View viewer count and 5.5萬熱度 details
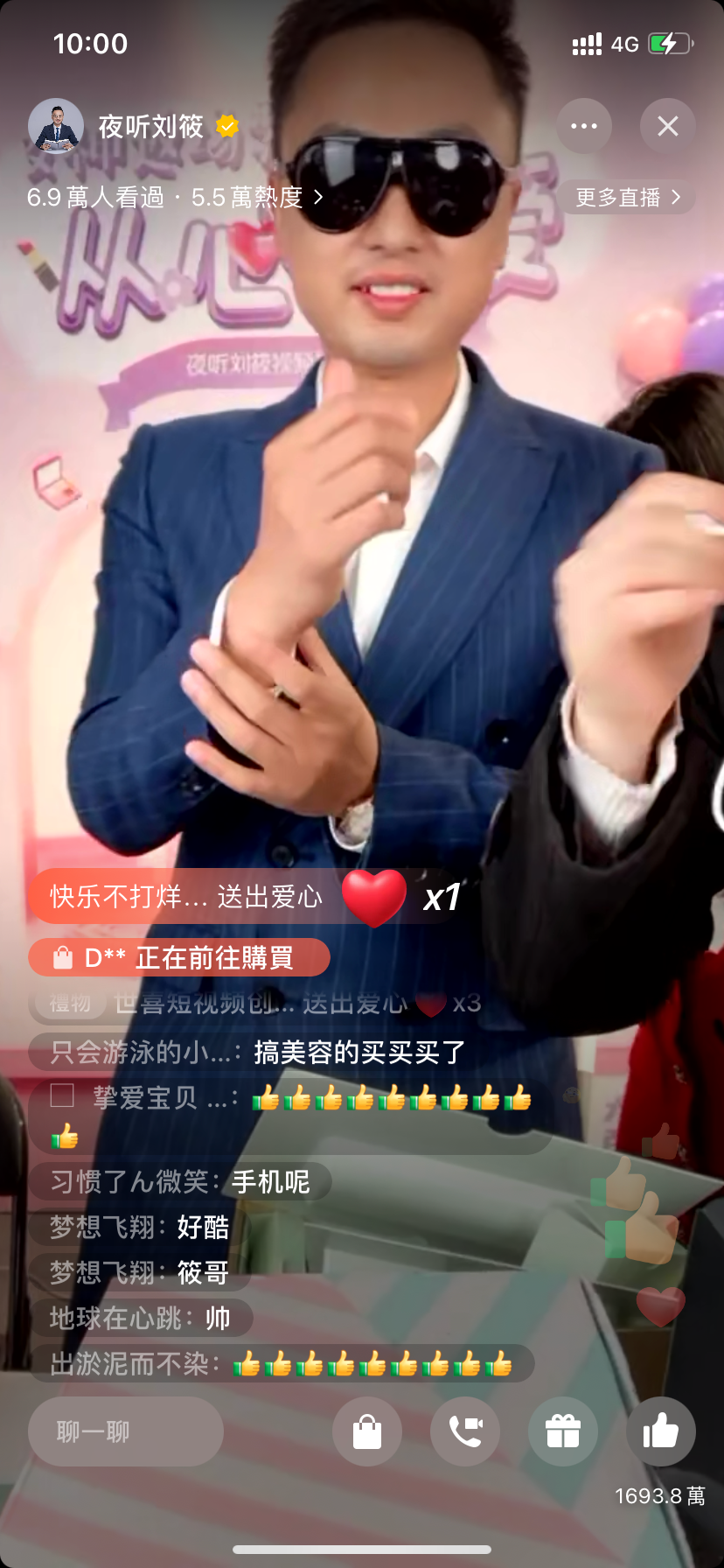 175,197
